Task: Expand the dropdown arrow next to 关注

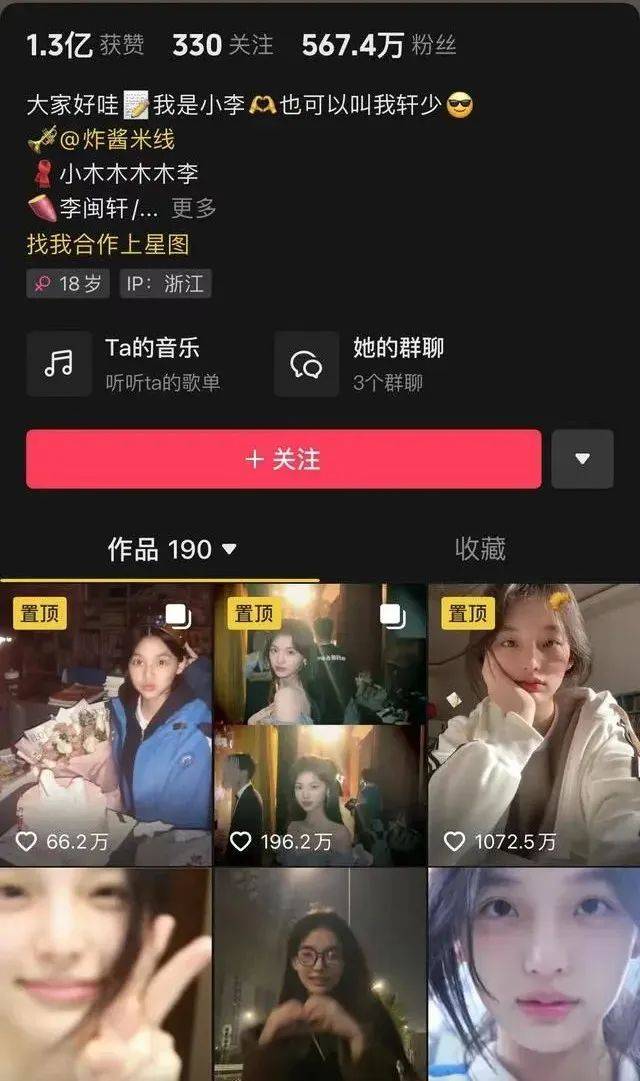Action: pos(582,459)
